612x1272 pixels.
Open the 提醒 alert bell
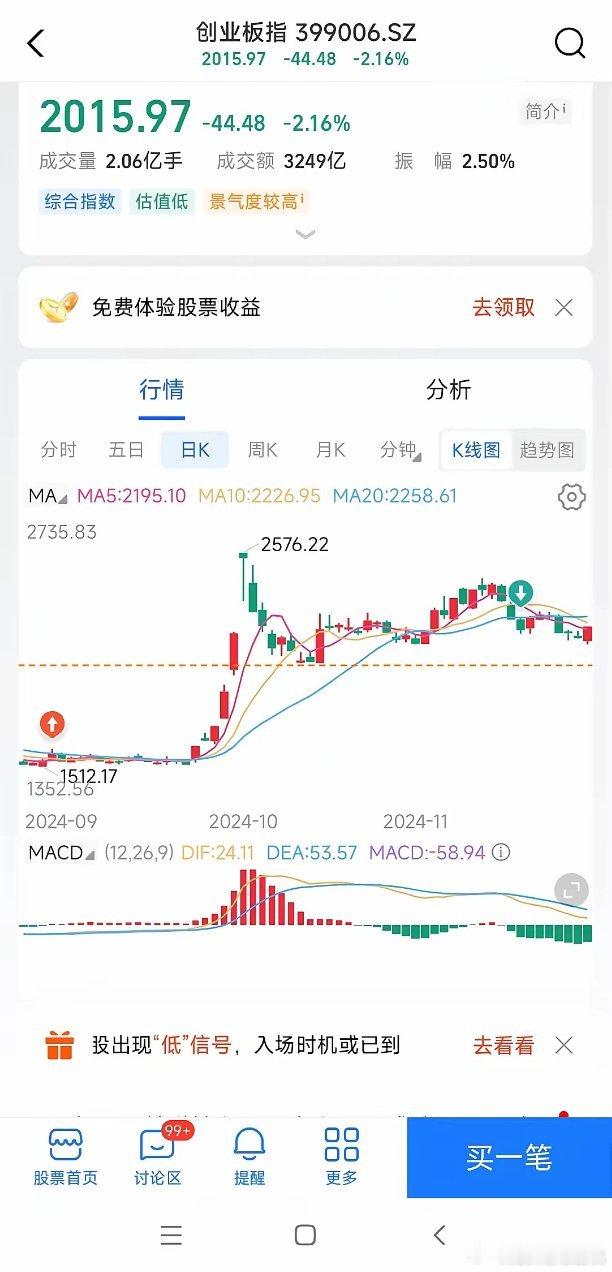point(249,1155)
